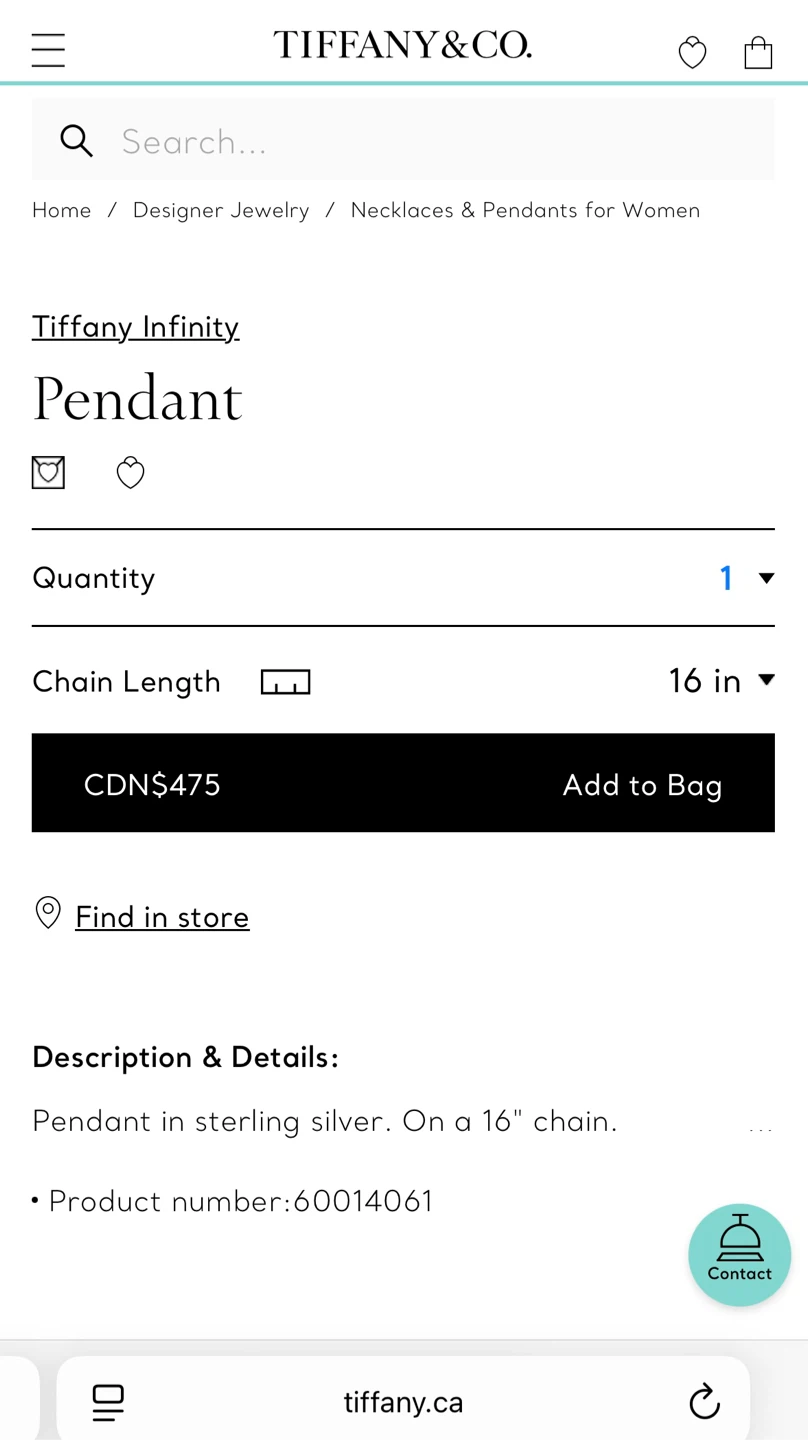Select Necklaces & Pendants for Women breadcrumb
Viewport: 808px width, 1440px height.
tap(525, 210)
